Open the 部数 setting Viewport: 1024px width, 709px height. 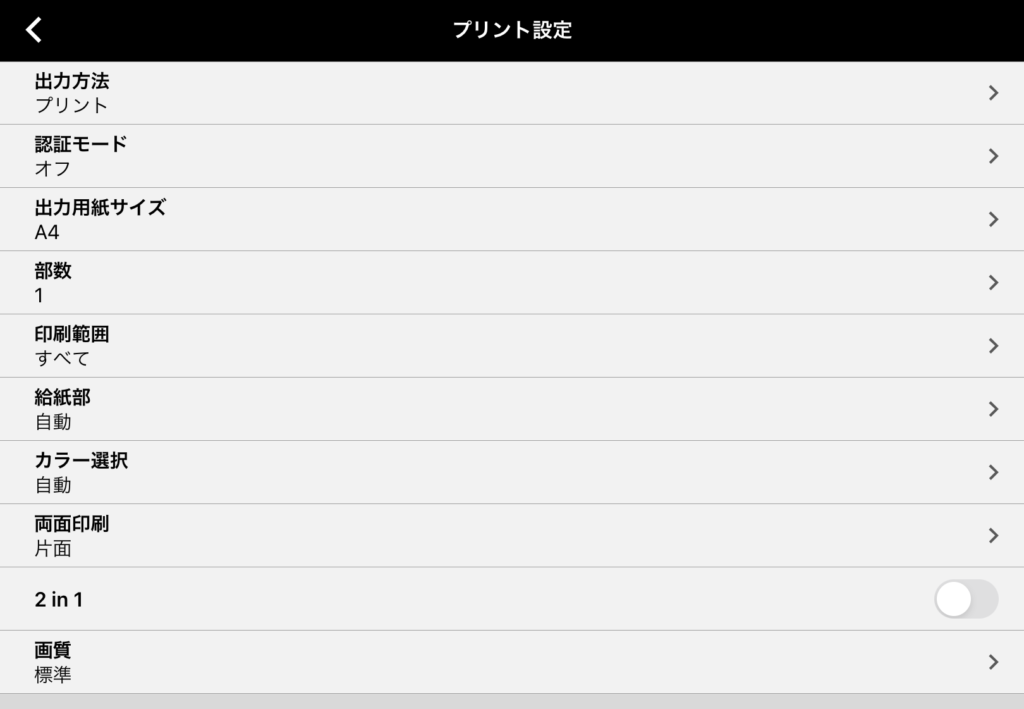(x=512, y=282)
